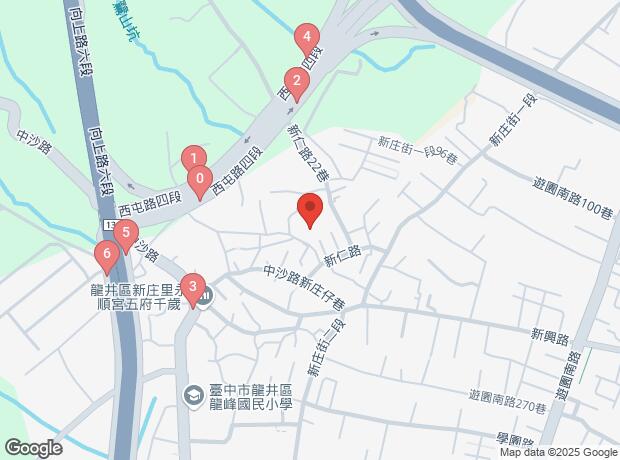Tap the marker numbered 4
620x460 pixels.
click(306, 39)
